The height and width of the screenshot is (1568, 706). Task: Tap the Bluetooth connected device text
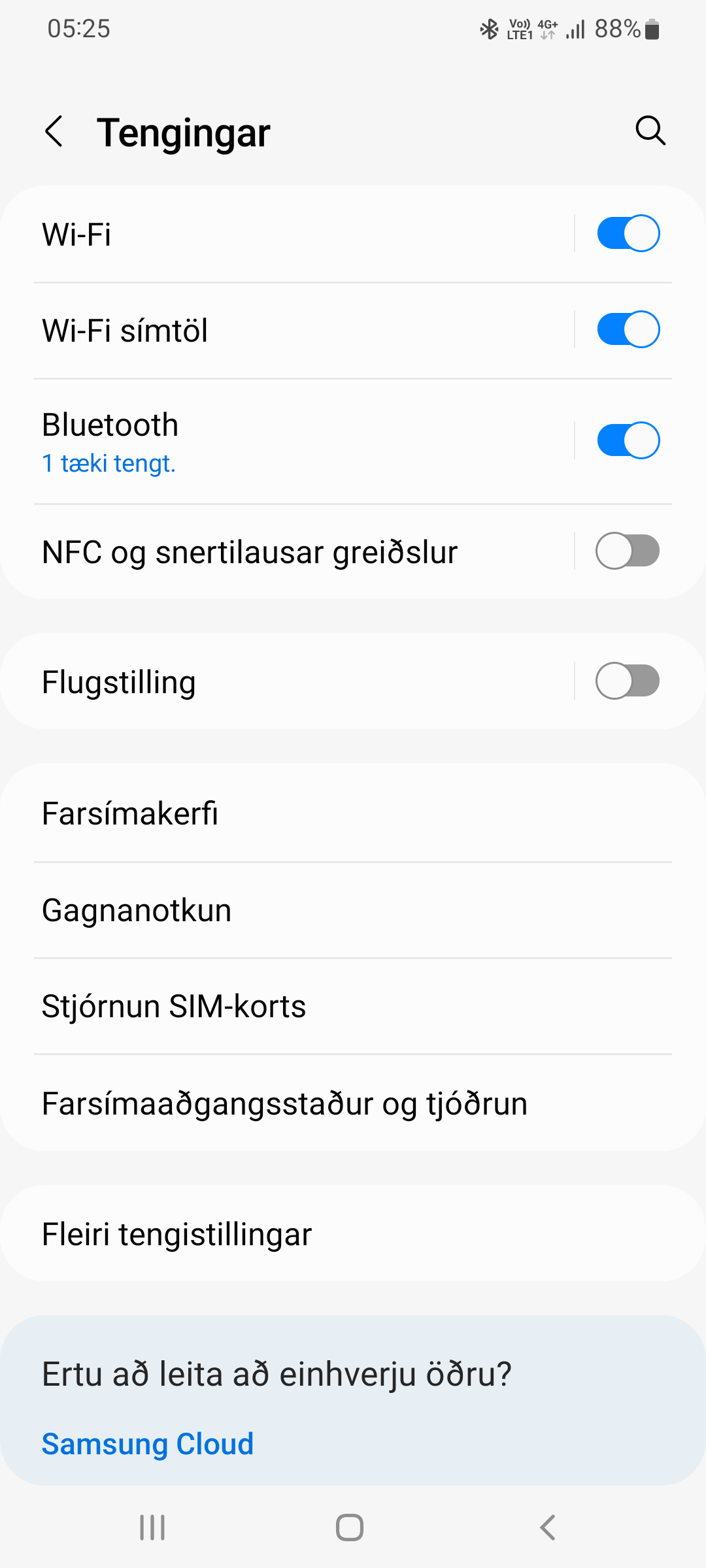tap(109, 463)
